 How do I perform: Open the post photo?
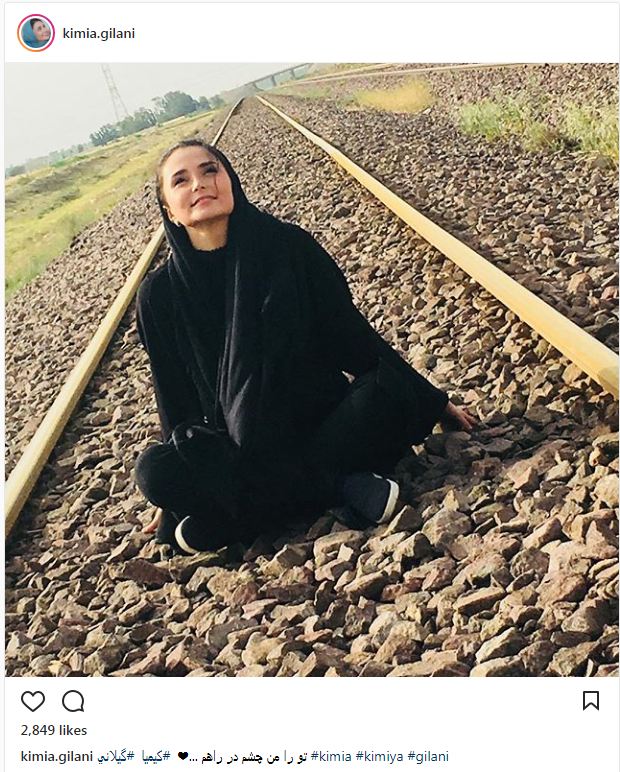coord(310,370)
